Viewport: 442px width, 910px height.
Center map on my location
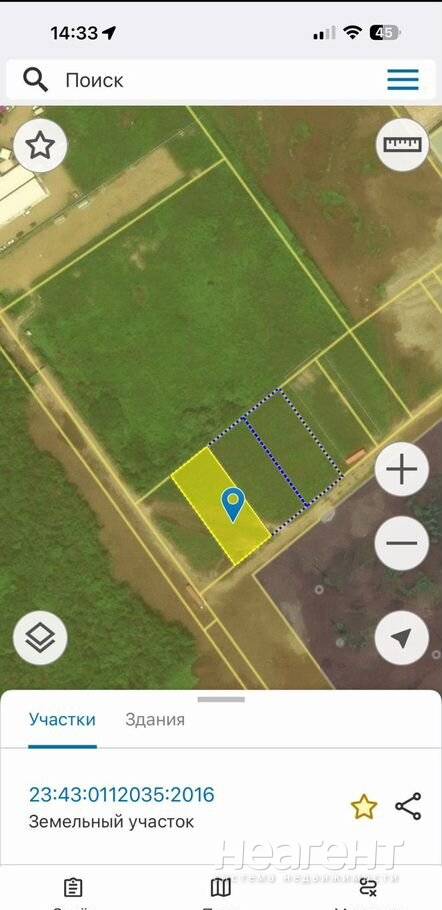402,638
